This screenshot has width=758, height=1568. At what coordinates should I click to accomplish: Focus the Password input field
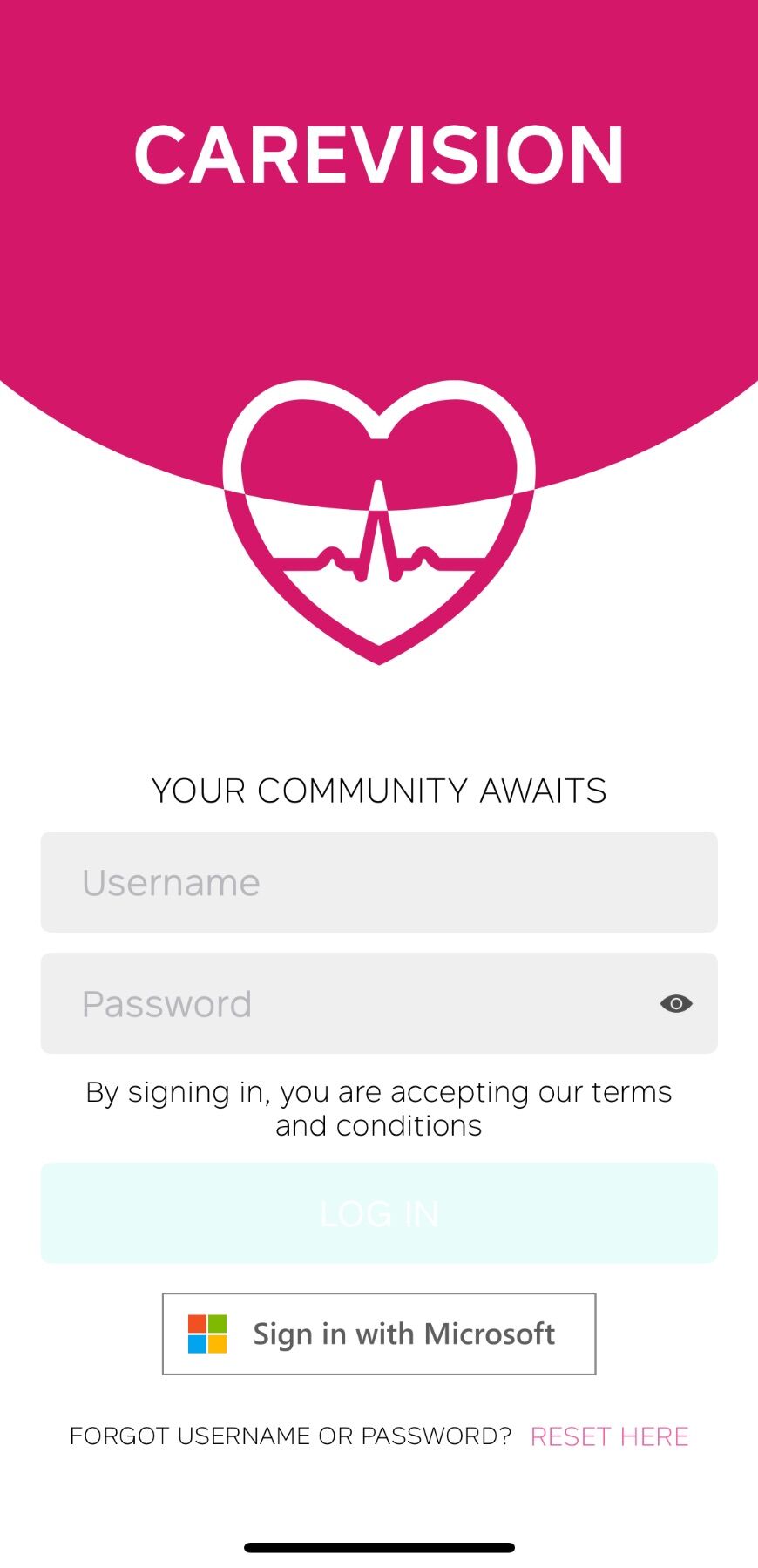click(349, 1003)
